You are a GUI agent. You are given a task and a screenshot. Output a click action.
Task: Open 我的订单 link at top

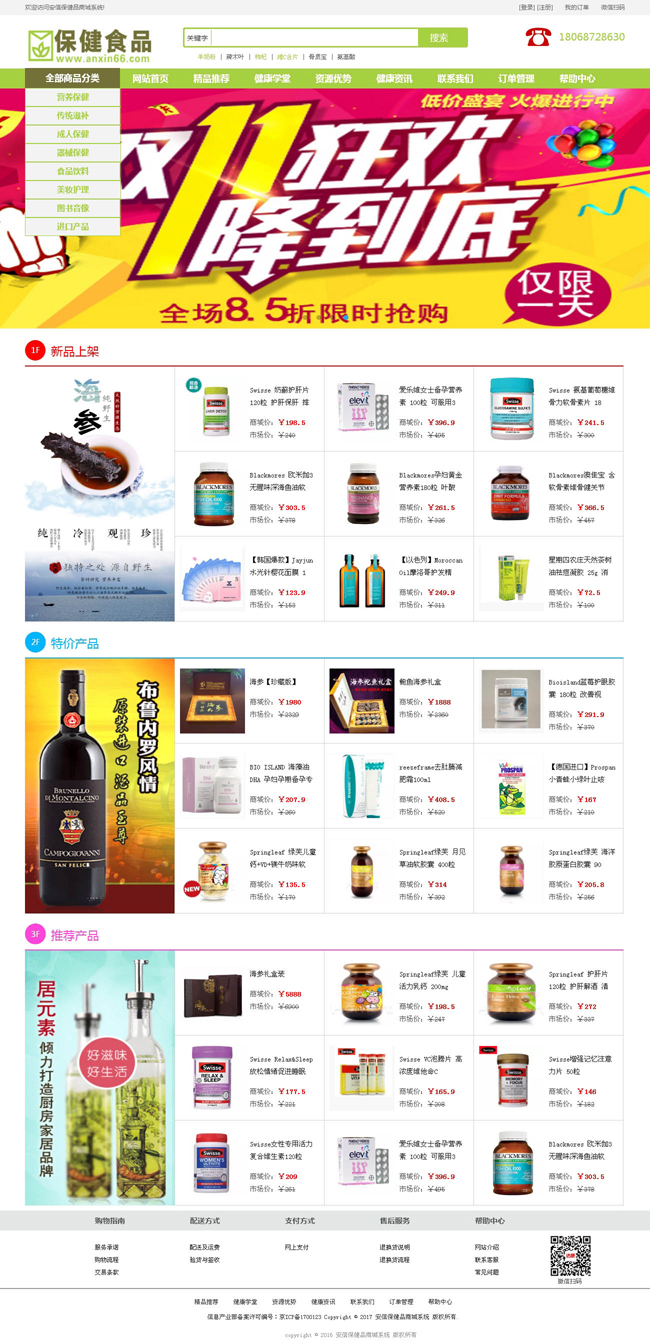577,7
